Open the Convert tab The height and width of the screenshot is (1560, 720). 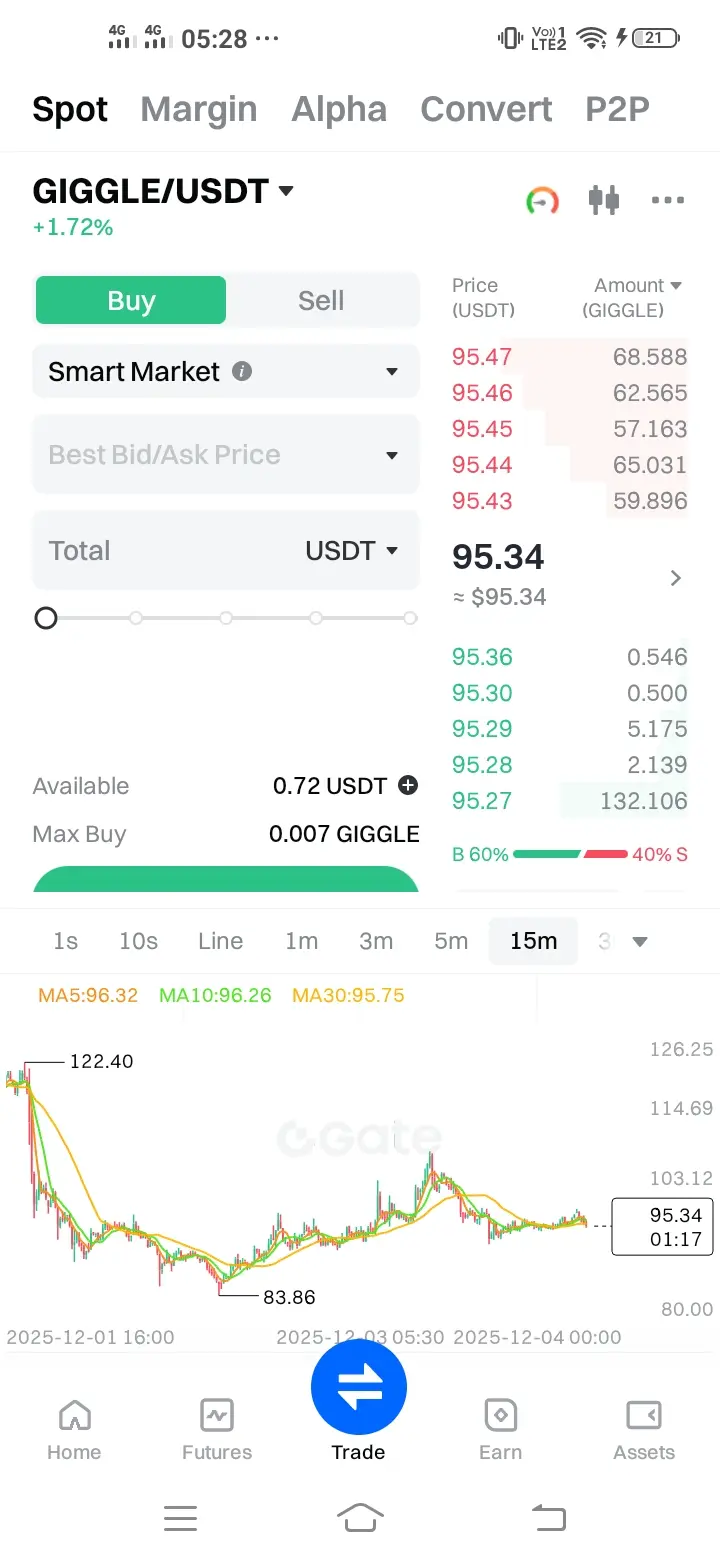click(x=486, y=109)
